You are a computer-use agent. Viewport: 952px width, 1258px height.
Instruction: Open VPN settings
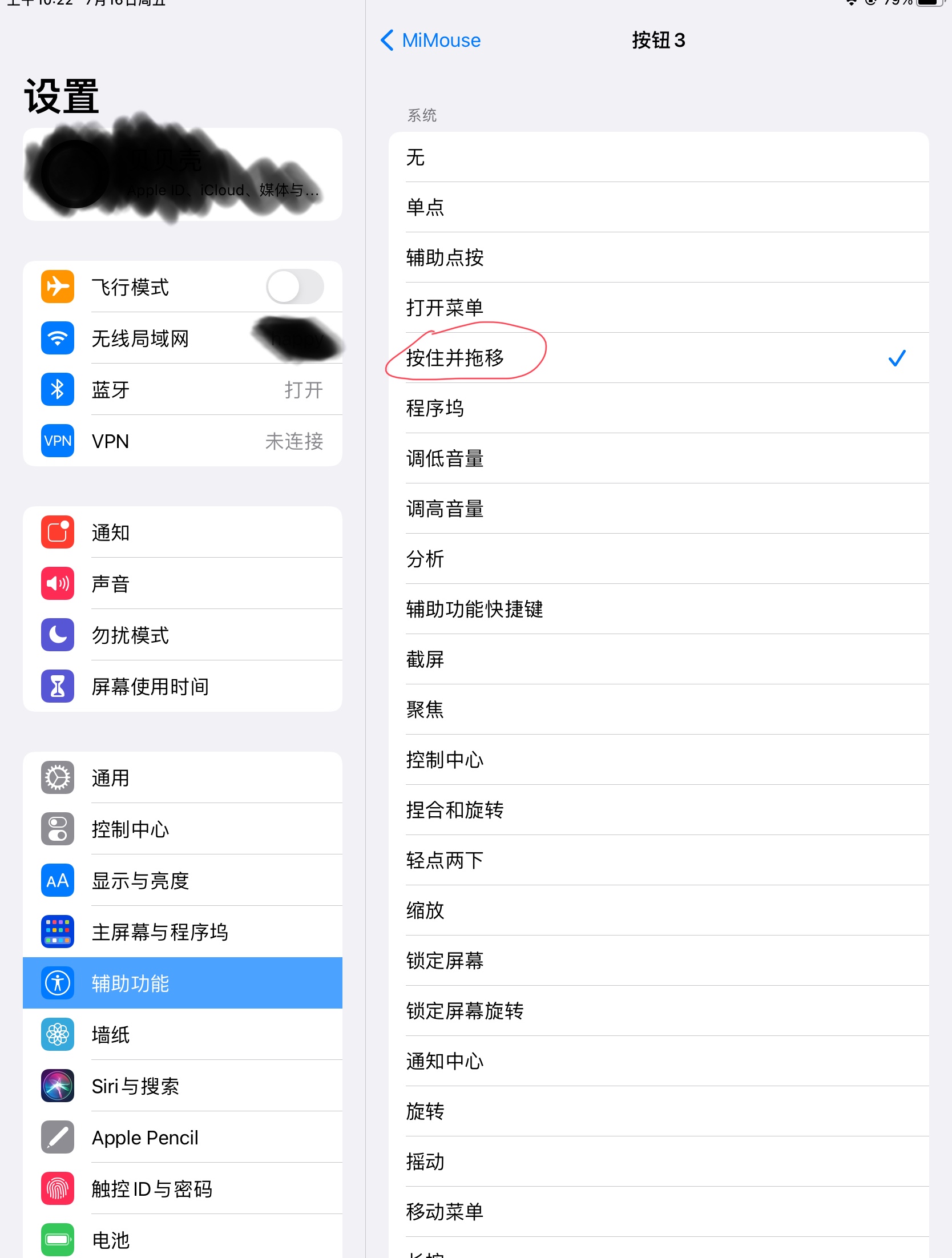[x=183, y=441]
